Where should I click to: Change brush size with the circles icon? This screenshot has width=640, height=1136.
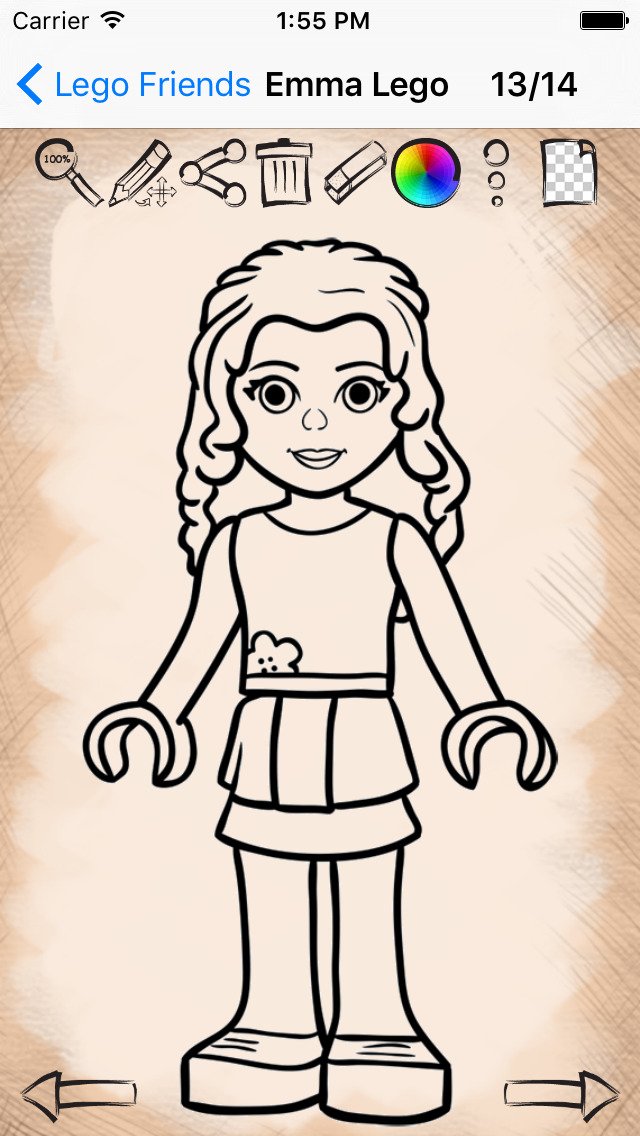(x=496, y=173)
